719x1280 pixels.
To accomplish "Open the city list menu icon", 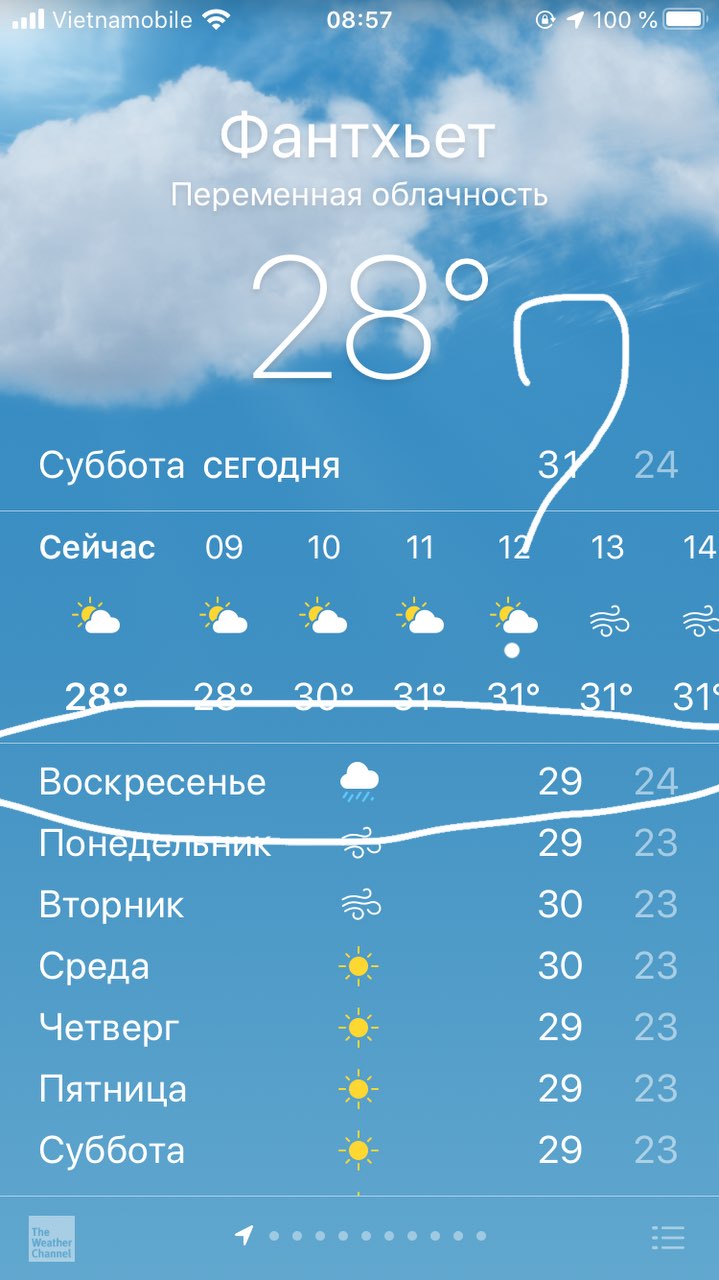I will [x=668, y=1237].
